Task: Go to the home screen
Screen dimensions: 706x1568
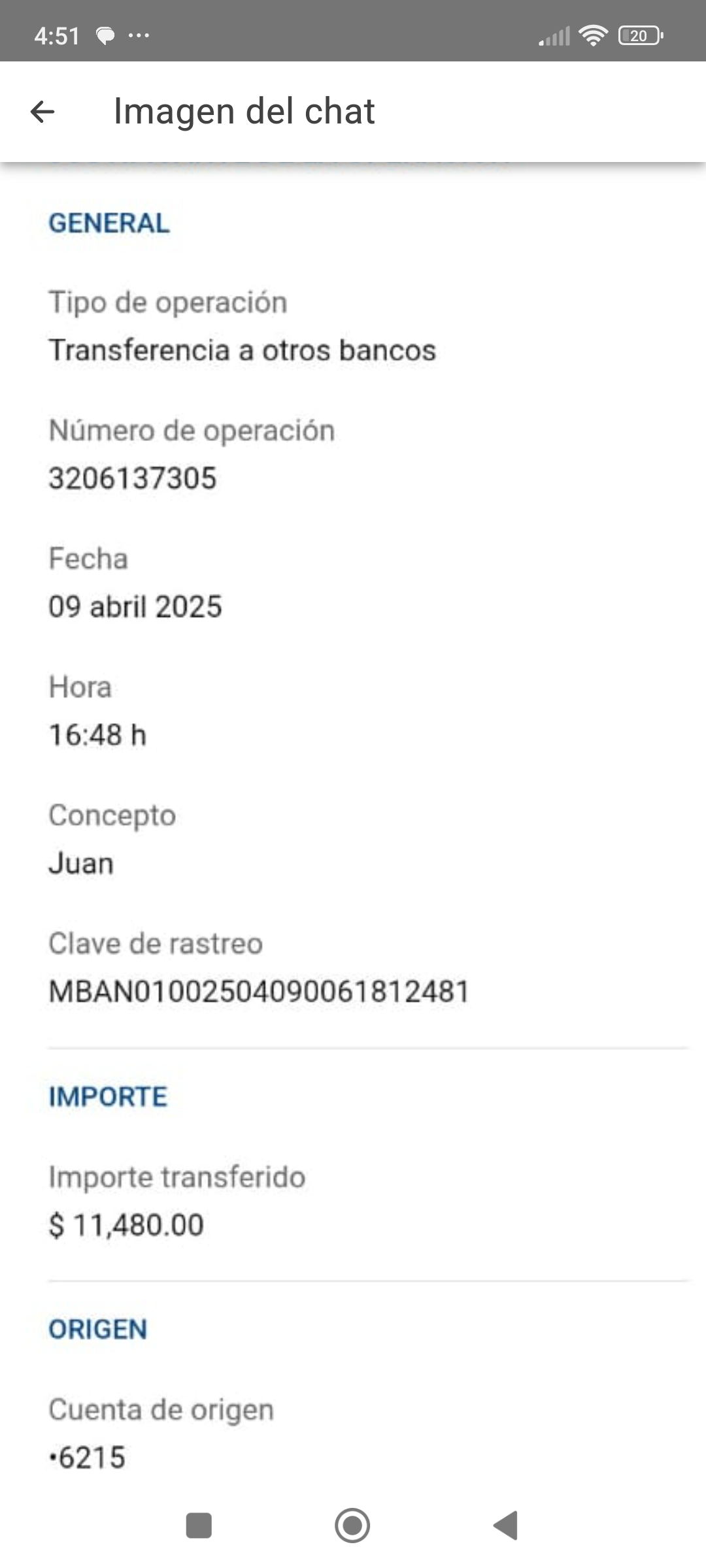Action: click(352, 1526)
